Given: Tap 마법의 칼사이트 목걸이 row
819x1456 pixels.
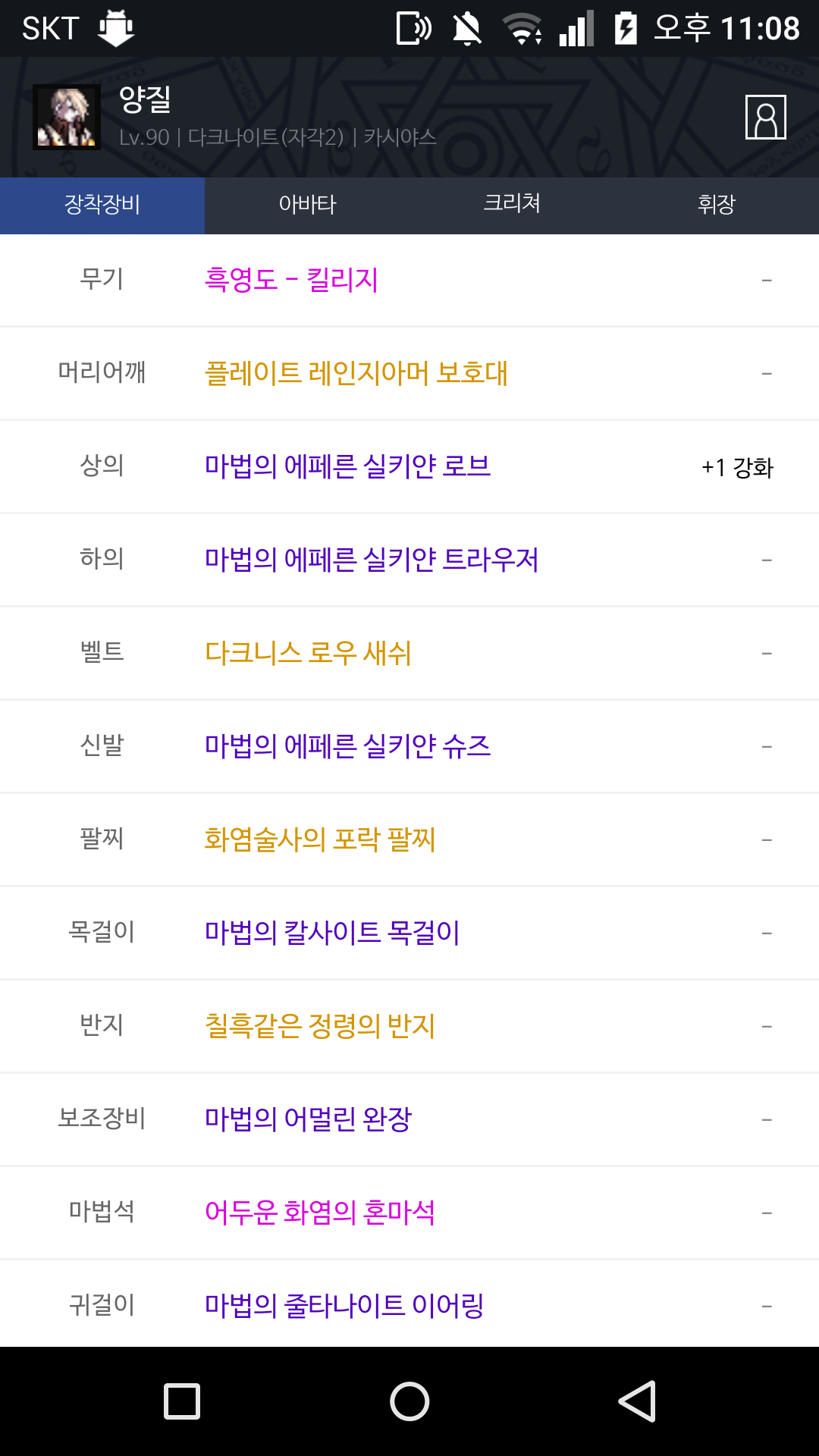Looking at the screenshot, I should click(x=332, y=933).
